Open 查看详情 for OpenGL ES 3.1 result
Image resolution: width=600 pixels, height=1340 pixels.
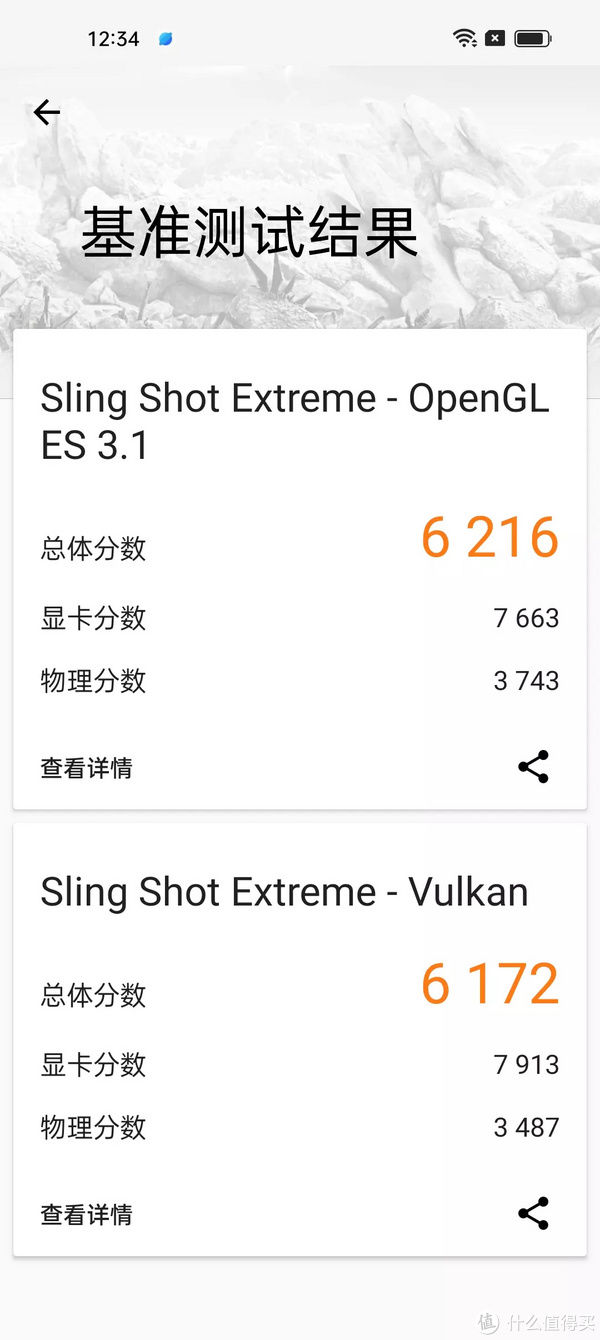point(86,768)
